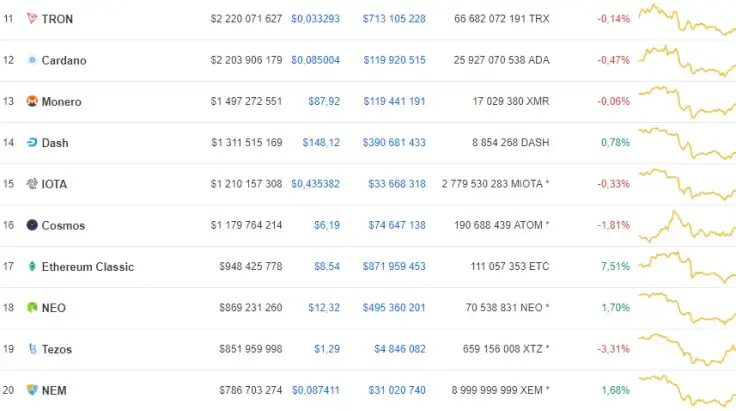Open Ethereum Classic's volume $871 959 453
736x411 pixels.
392,267
